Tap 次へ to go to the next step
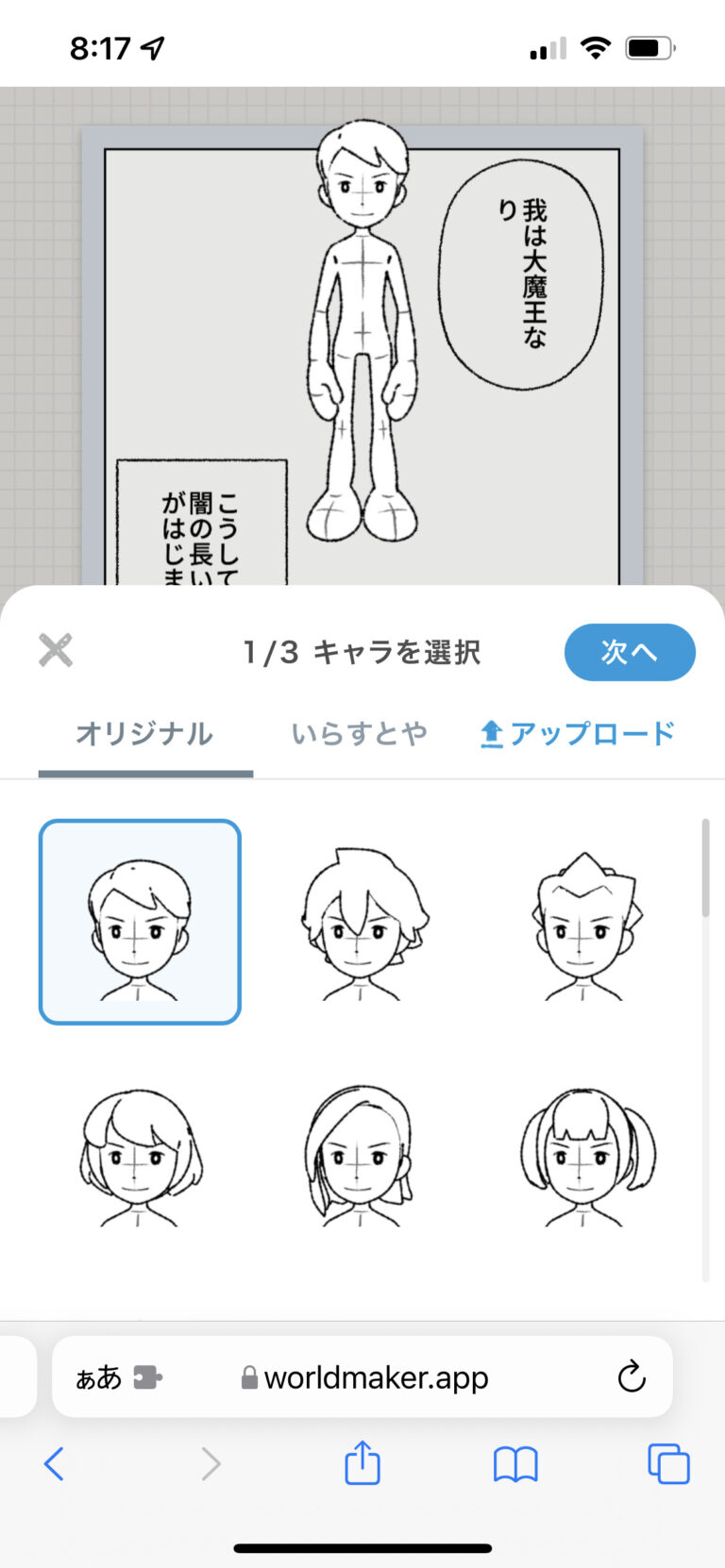This screenshot has width=725, height=1568. click(x=630, y=651)
